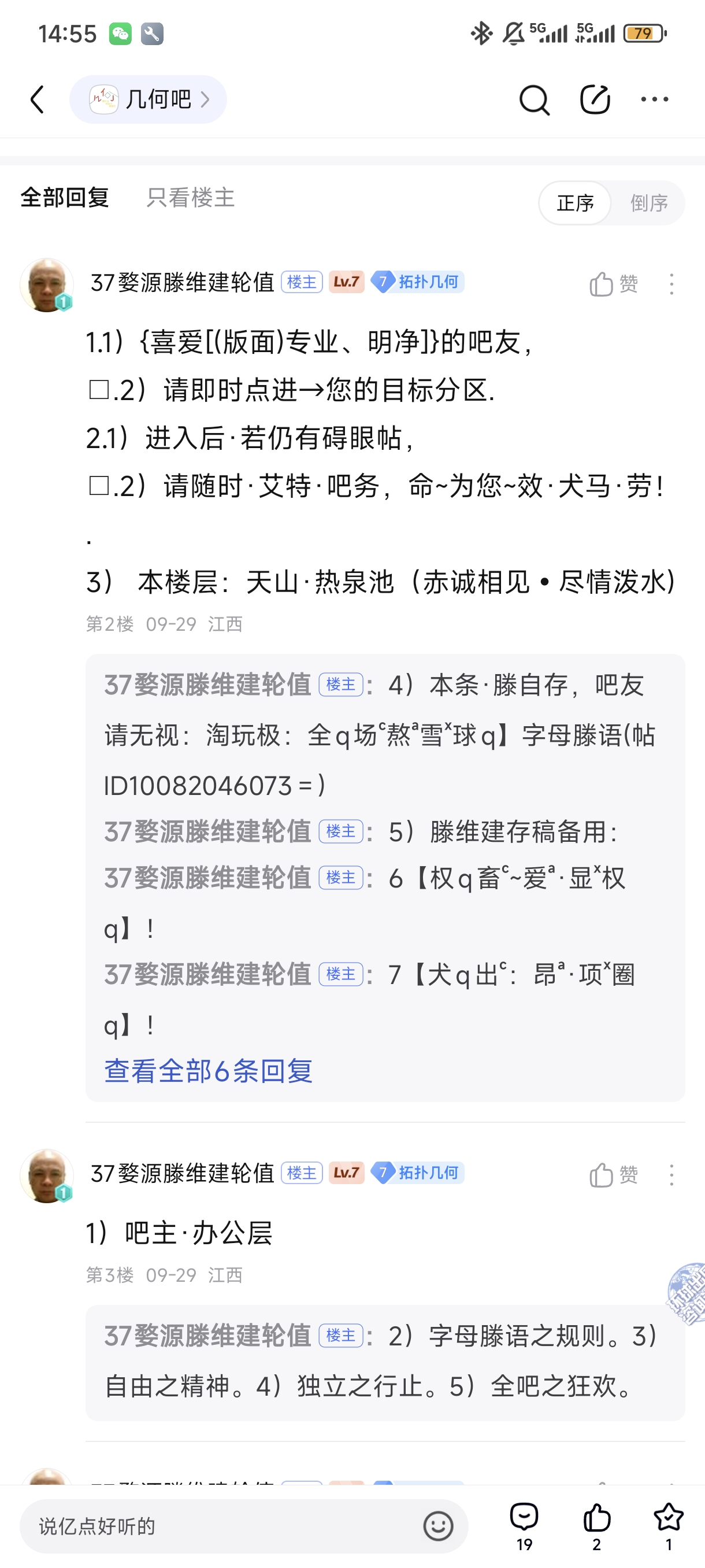Open the top-right three-dot overflow menu
The width and height of the screenshot is (705, 1568).
(x=655, y=99)
